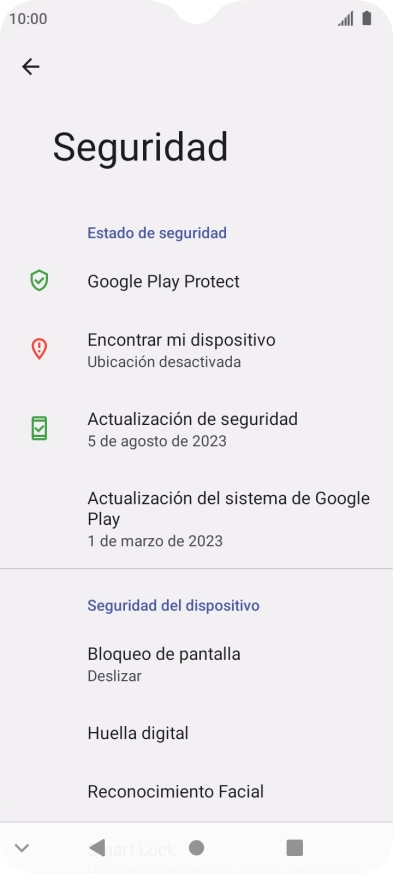
Task: Change Bloqueo de pantalla setting
Action: (196, 664)
